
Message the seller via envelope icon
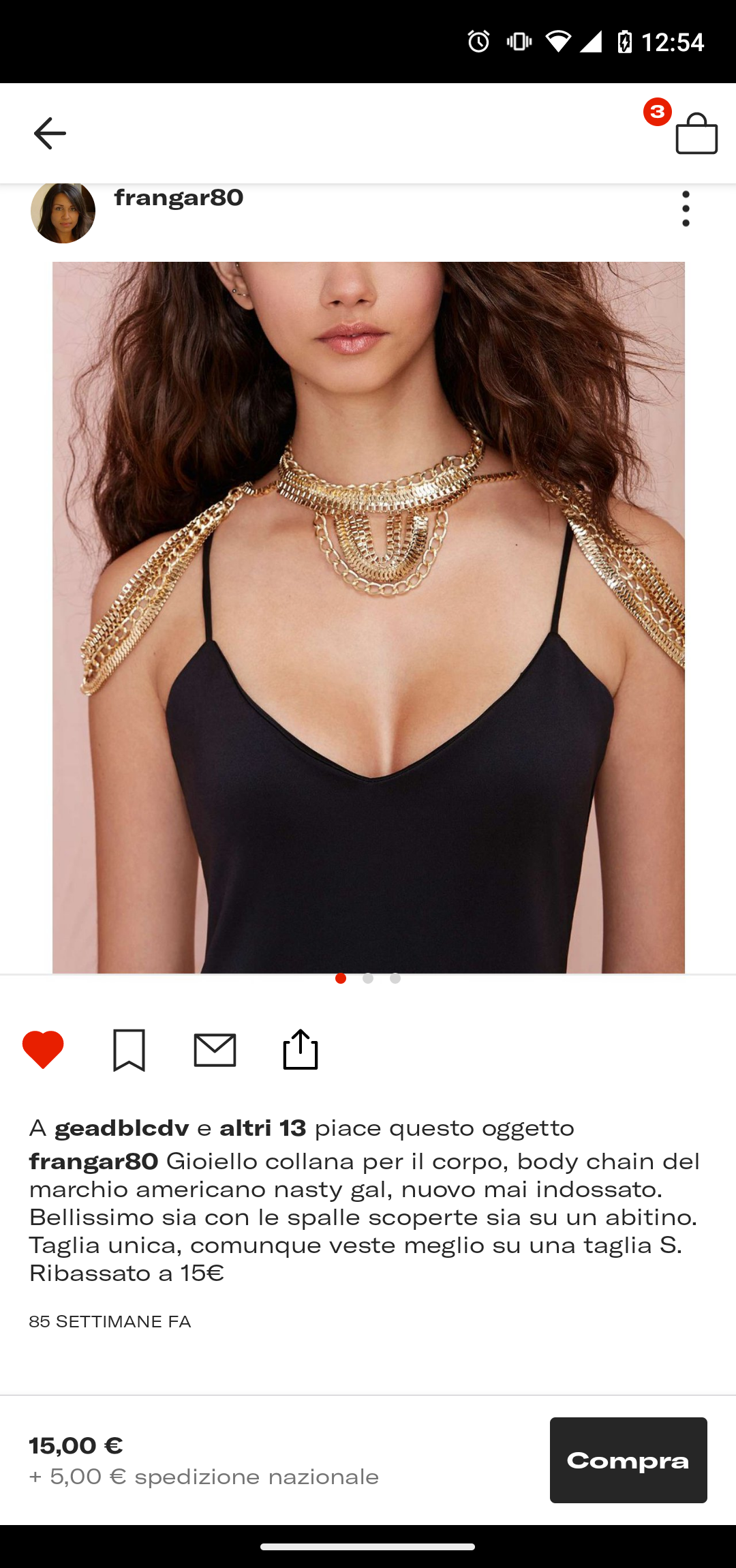click(215, 1049)
